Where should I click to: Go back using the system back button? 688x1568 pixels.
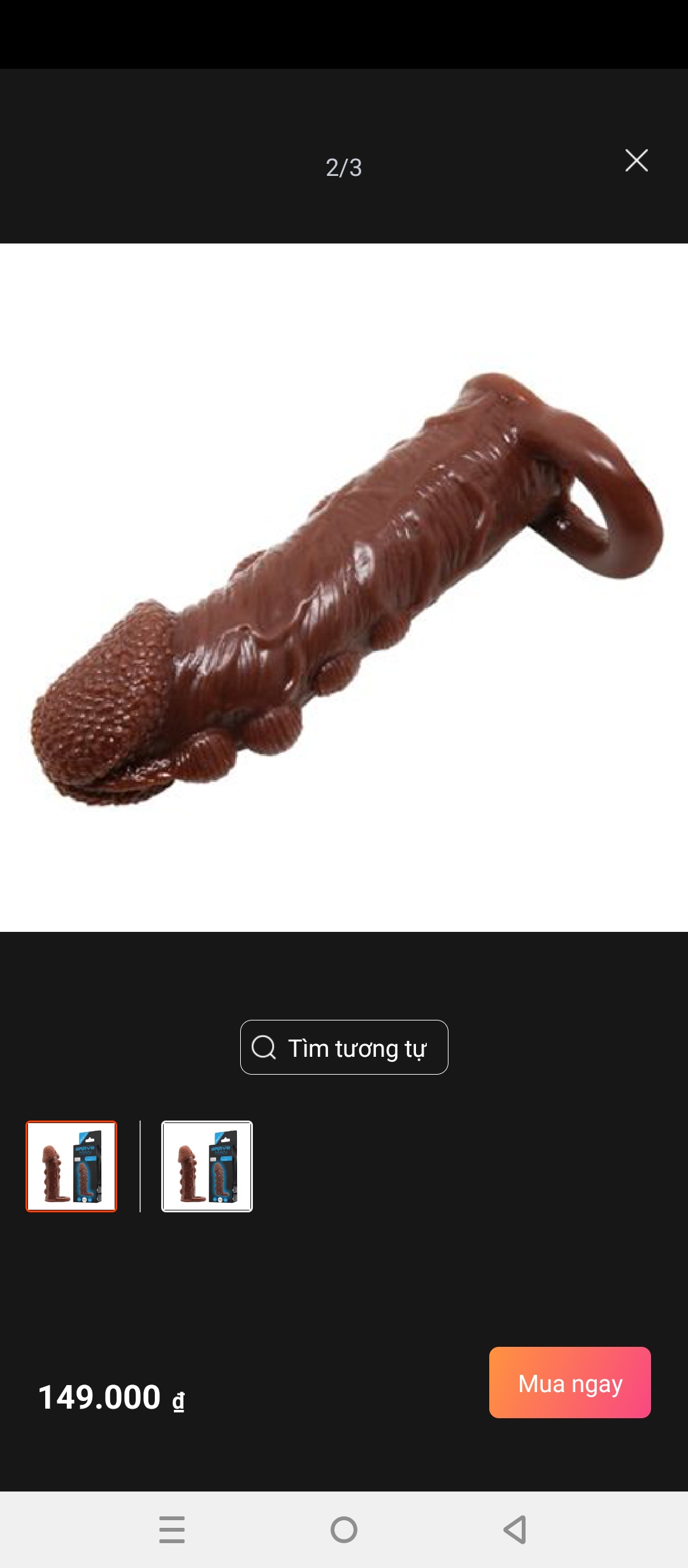pyautogui.click(x=515, y=1529)
